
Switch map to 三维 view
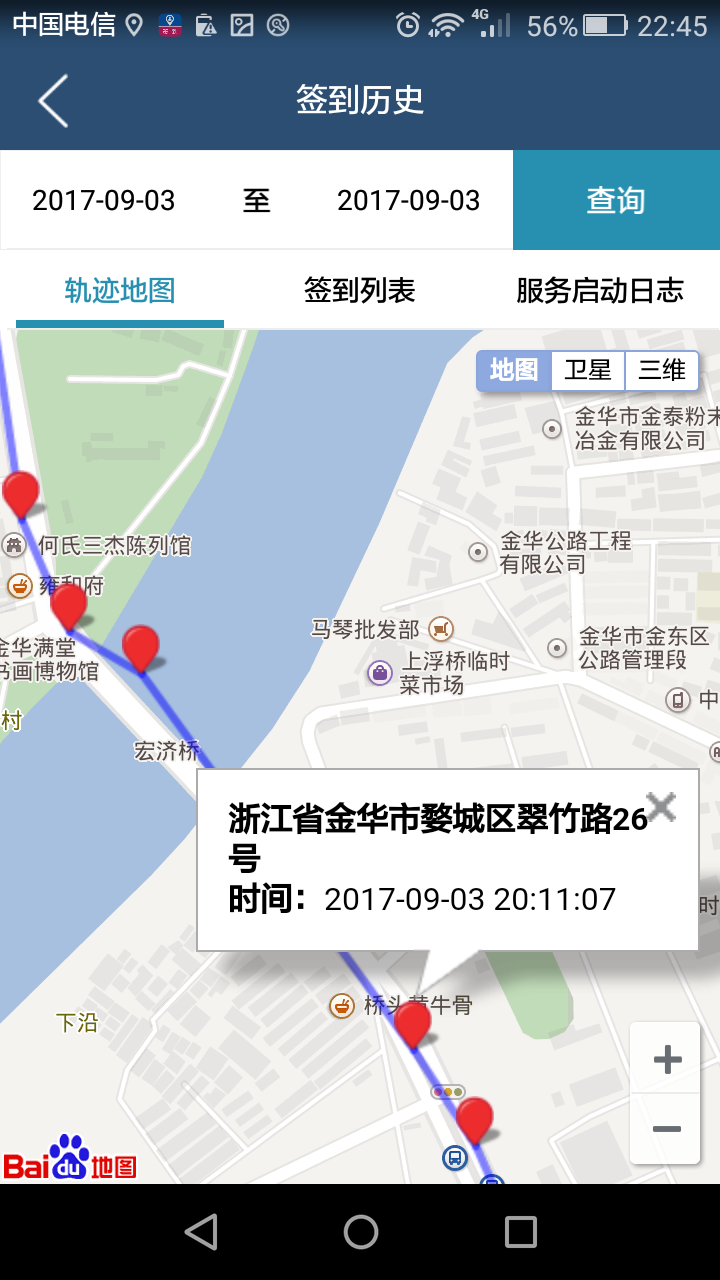[x=661, y=370]
